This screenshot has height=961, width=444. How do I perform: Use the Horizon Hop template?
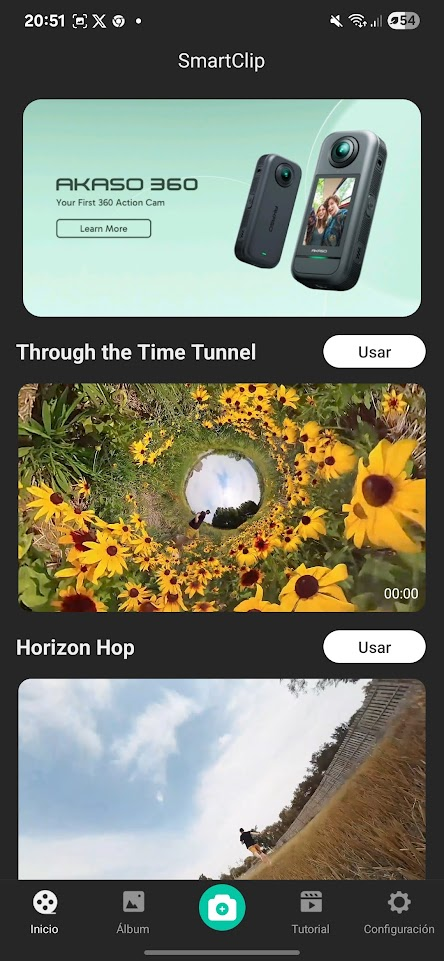coord(374,647)
